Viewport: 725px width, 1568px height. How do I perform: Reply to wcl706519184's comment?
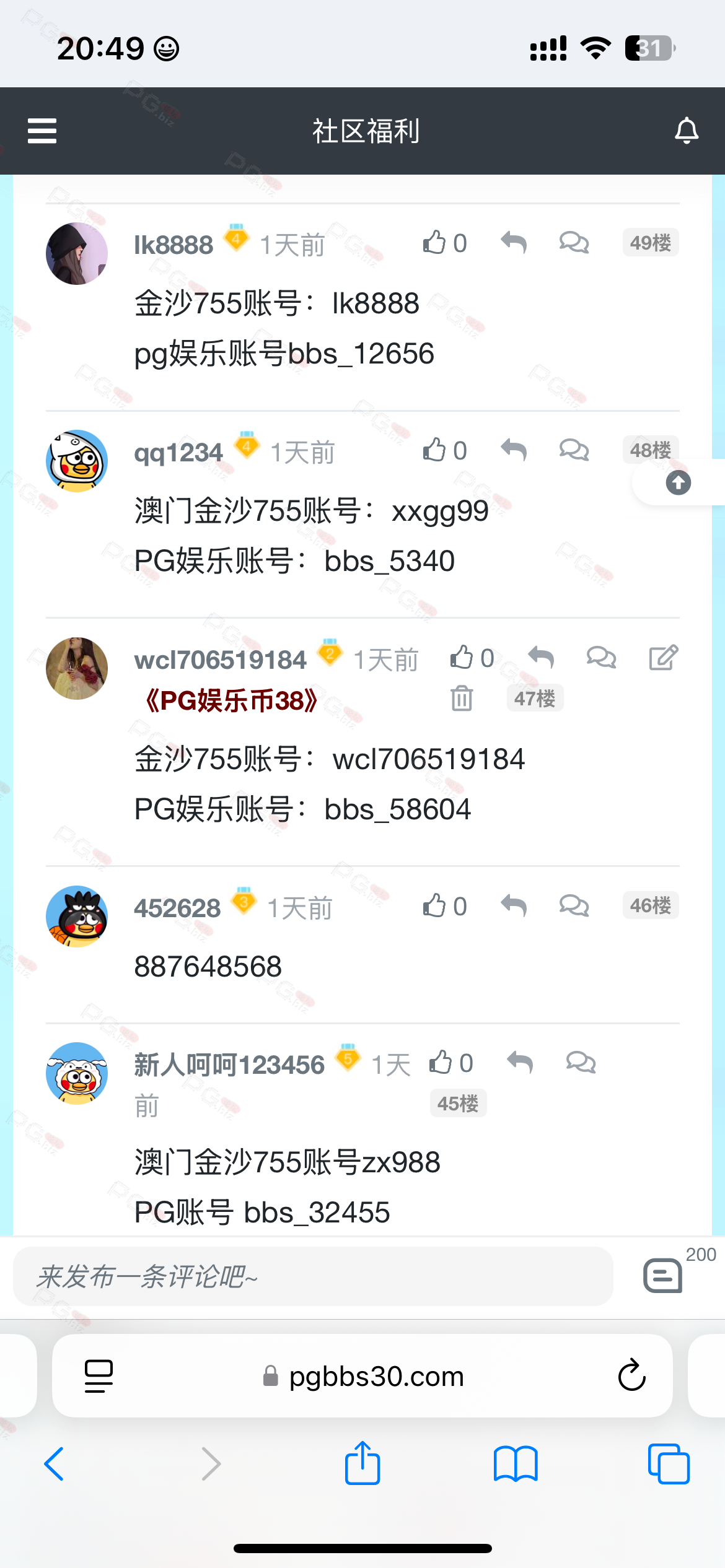(x=541, y=658)
